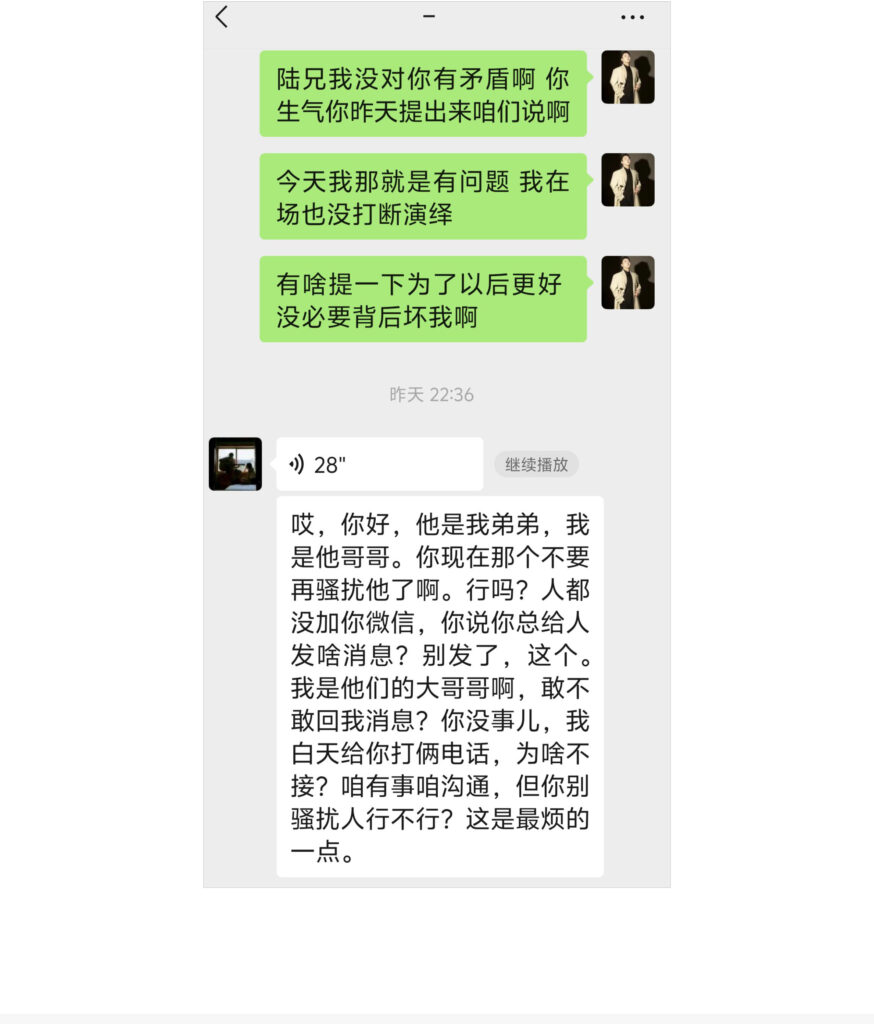Open the profile of the voice message sender
This screenshot has height=1024, width=874.
(235, 464)
